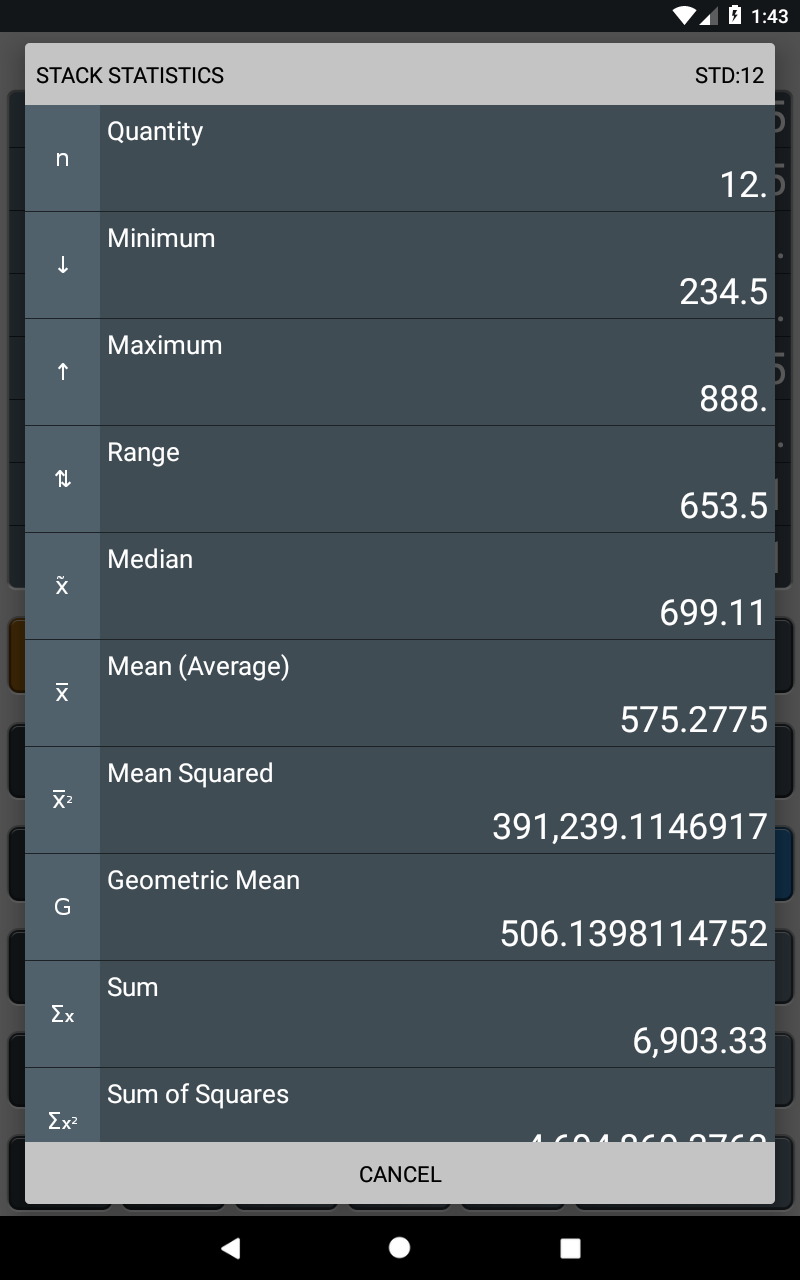Click the Minimum down-arrow icon

pyautogui.click(x=62, y=264)
